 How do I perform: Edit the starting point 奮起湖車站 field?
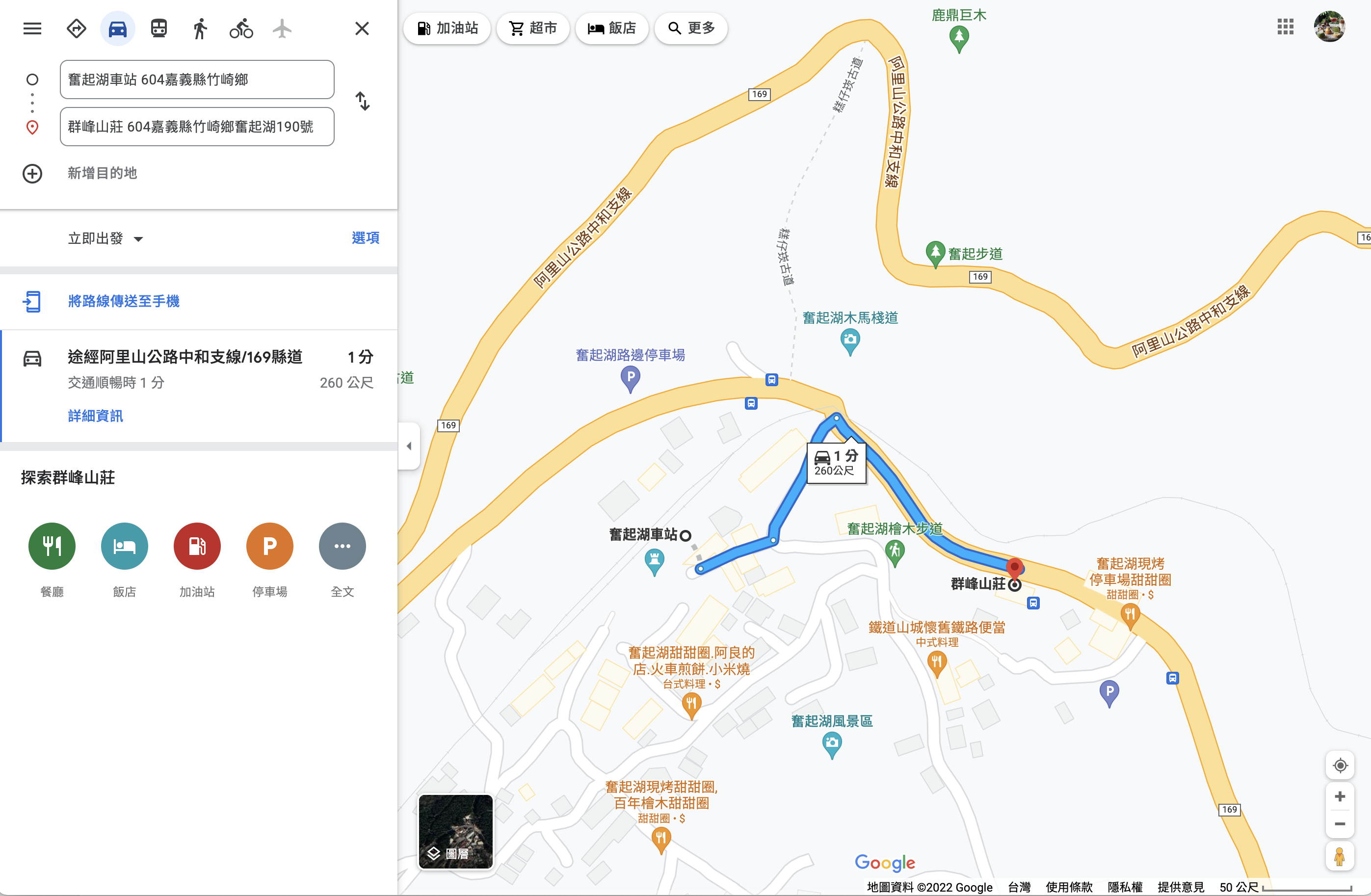click(x=197, y=79)
